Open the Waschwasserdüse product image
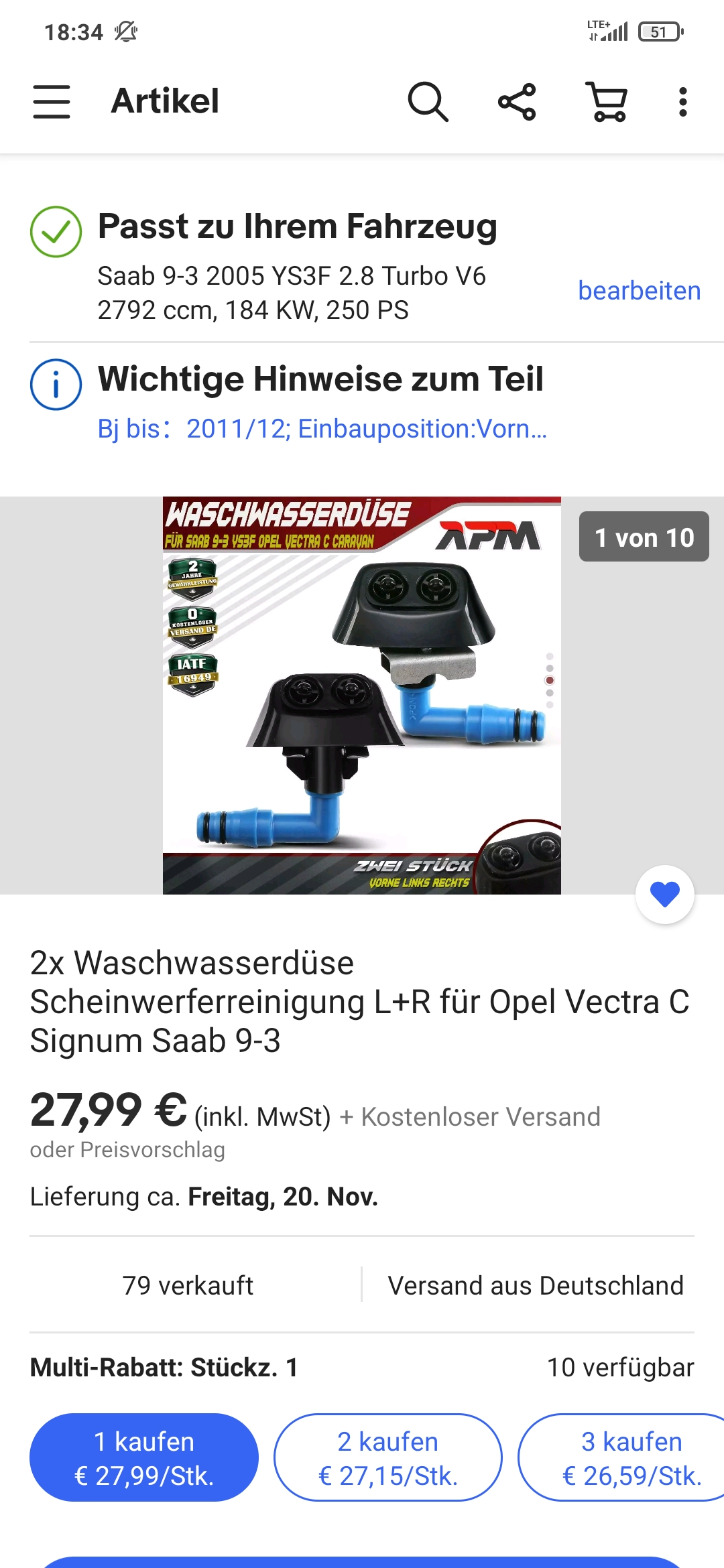724x1568 pixels. click(362, 696)
